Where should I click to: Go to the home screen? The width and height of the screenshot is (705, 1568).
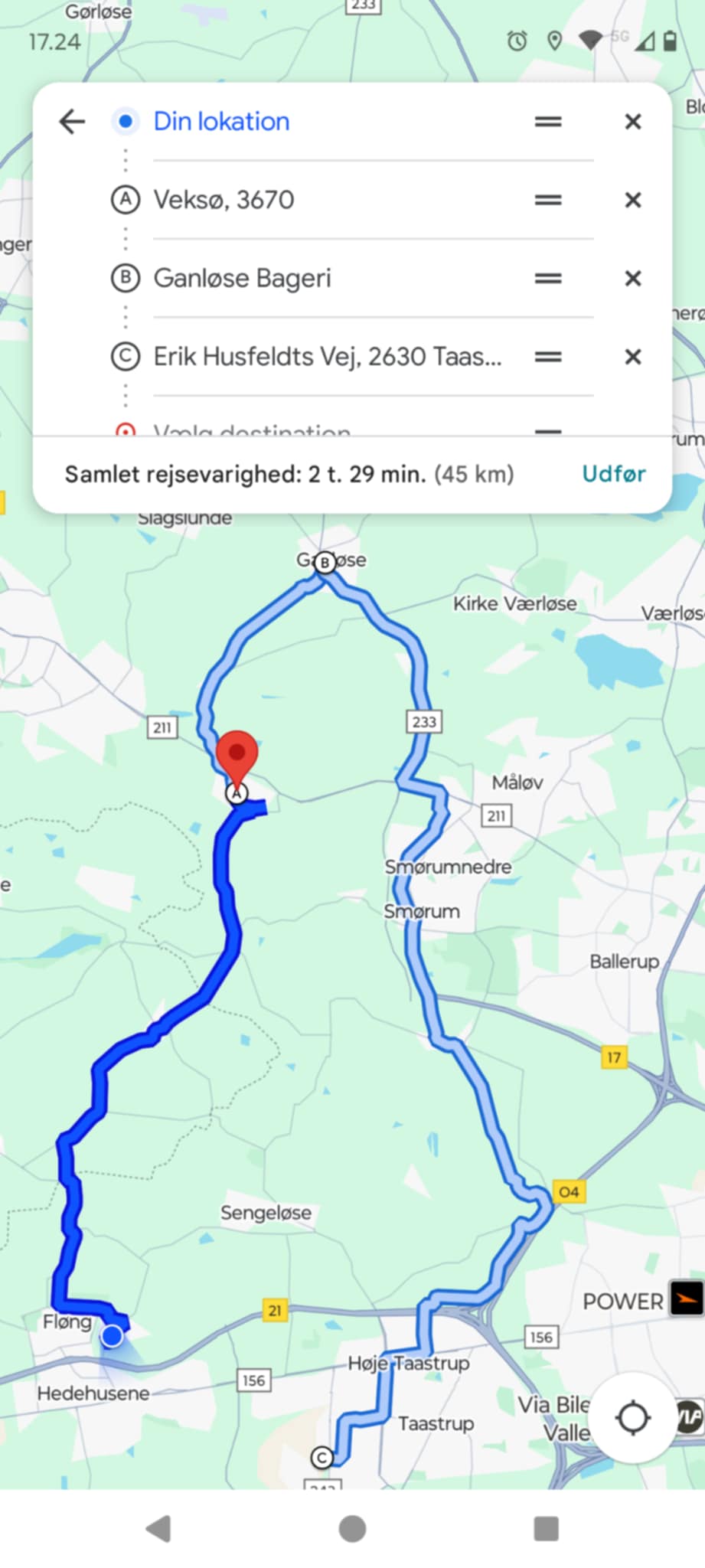(352, 1529)
